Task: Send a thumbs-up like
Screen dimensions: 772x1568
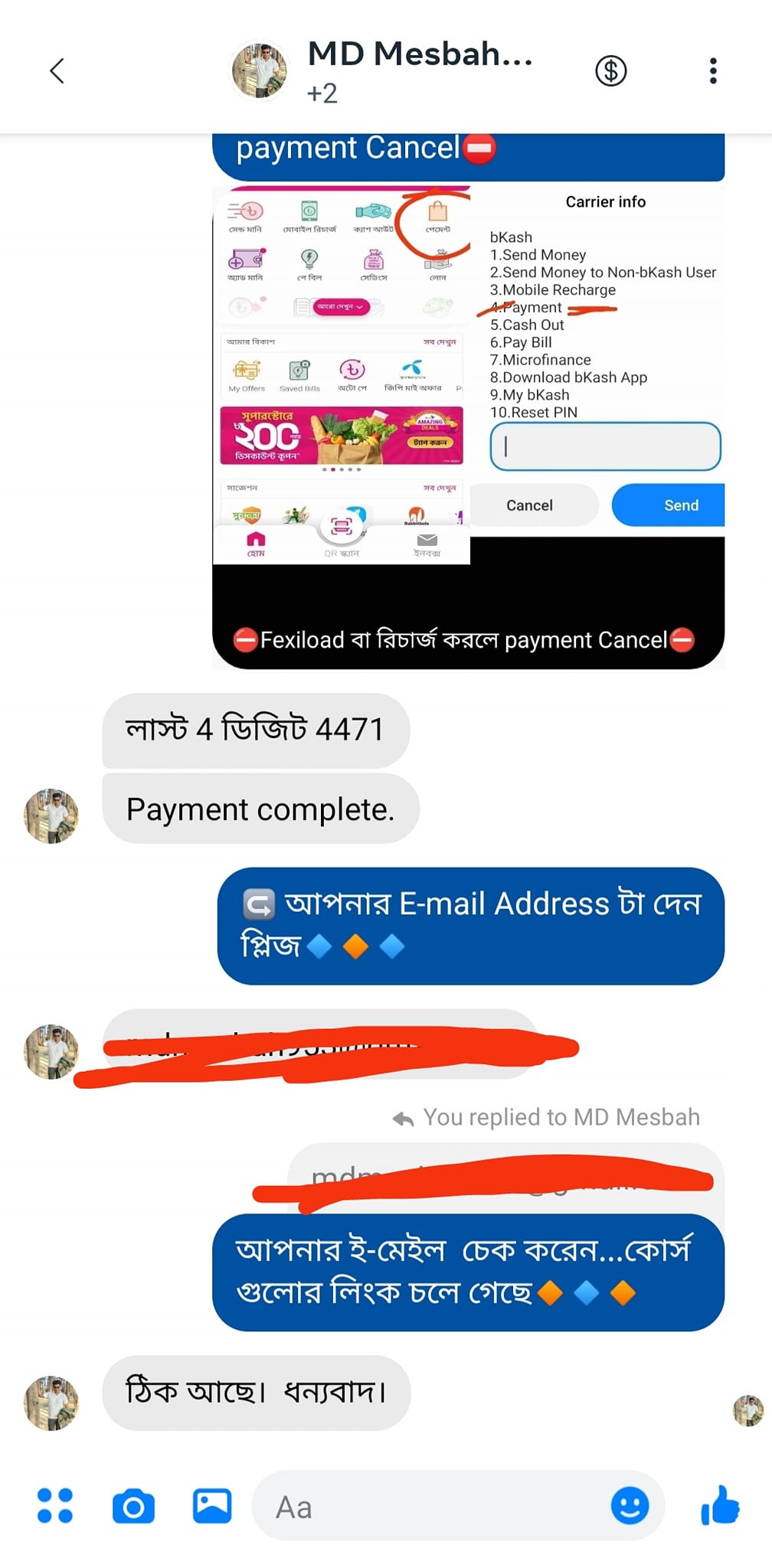Action: (x=720, y=1505)
